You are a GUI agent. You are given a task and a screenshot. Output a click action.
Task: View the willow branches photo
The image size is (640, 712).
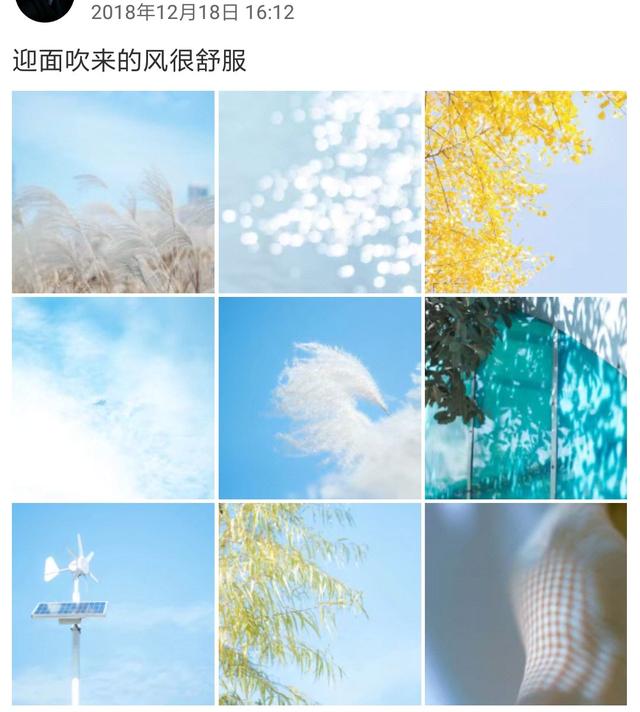coord(320,604)
